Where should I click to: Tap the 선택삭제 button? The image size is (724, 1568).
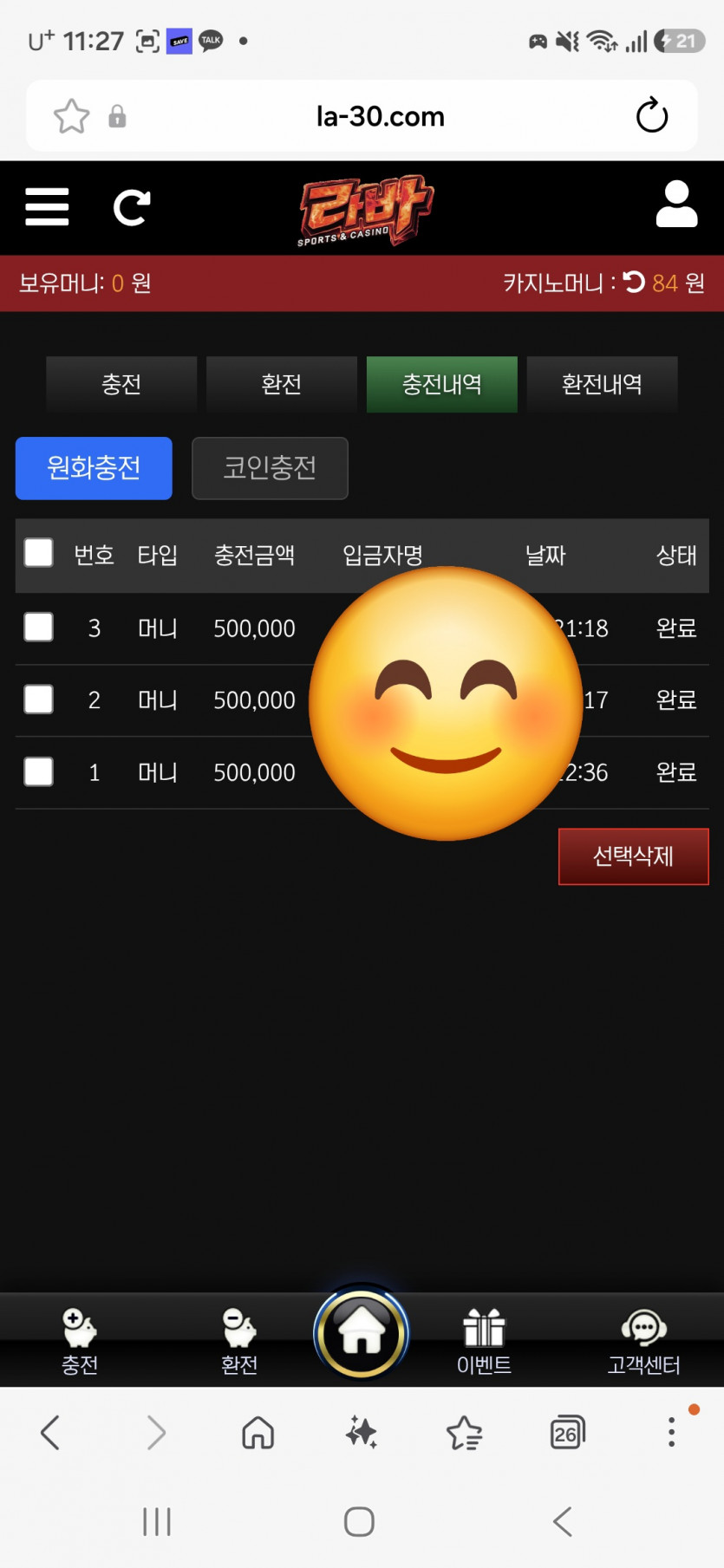(634, 856)
